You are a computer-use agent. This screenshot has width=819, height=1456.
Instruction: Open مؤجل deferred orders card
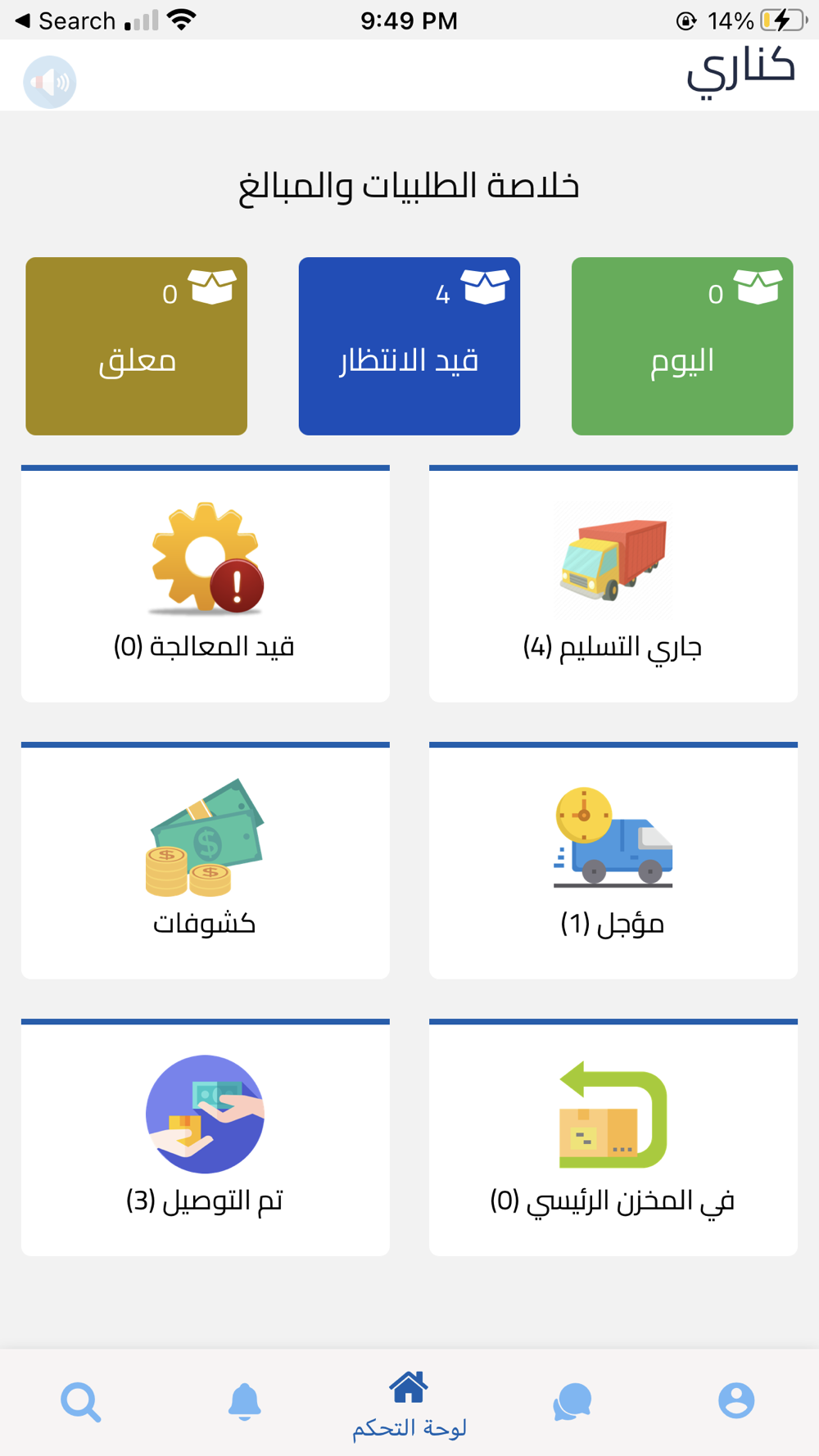(x=613, y=861)
